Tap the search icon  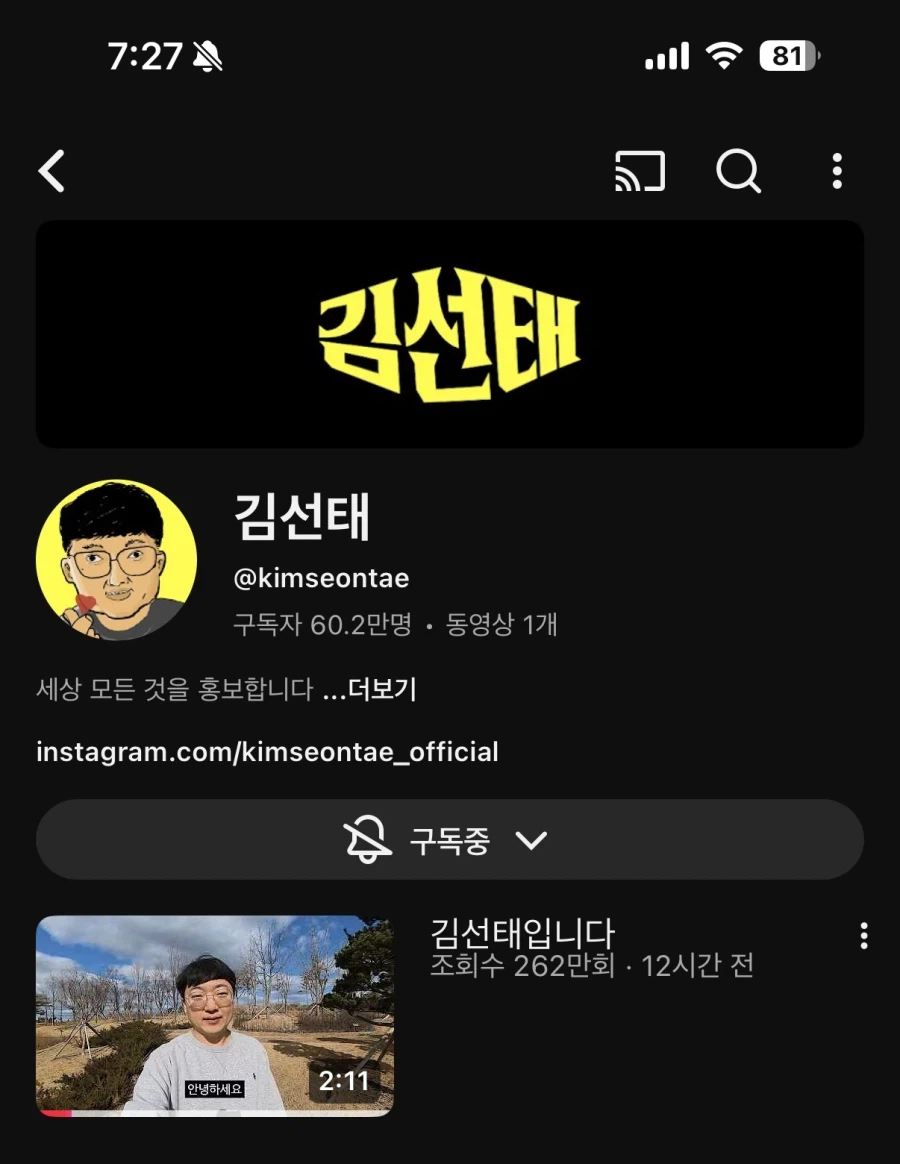point(739,171)
